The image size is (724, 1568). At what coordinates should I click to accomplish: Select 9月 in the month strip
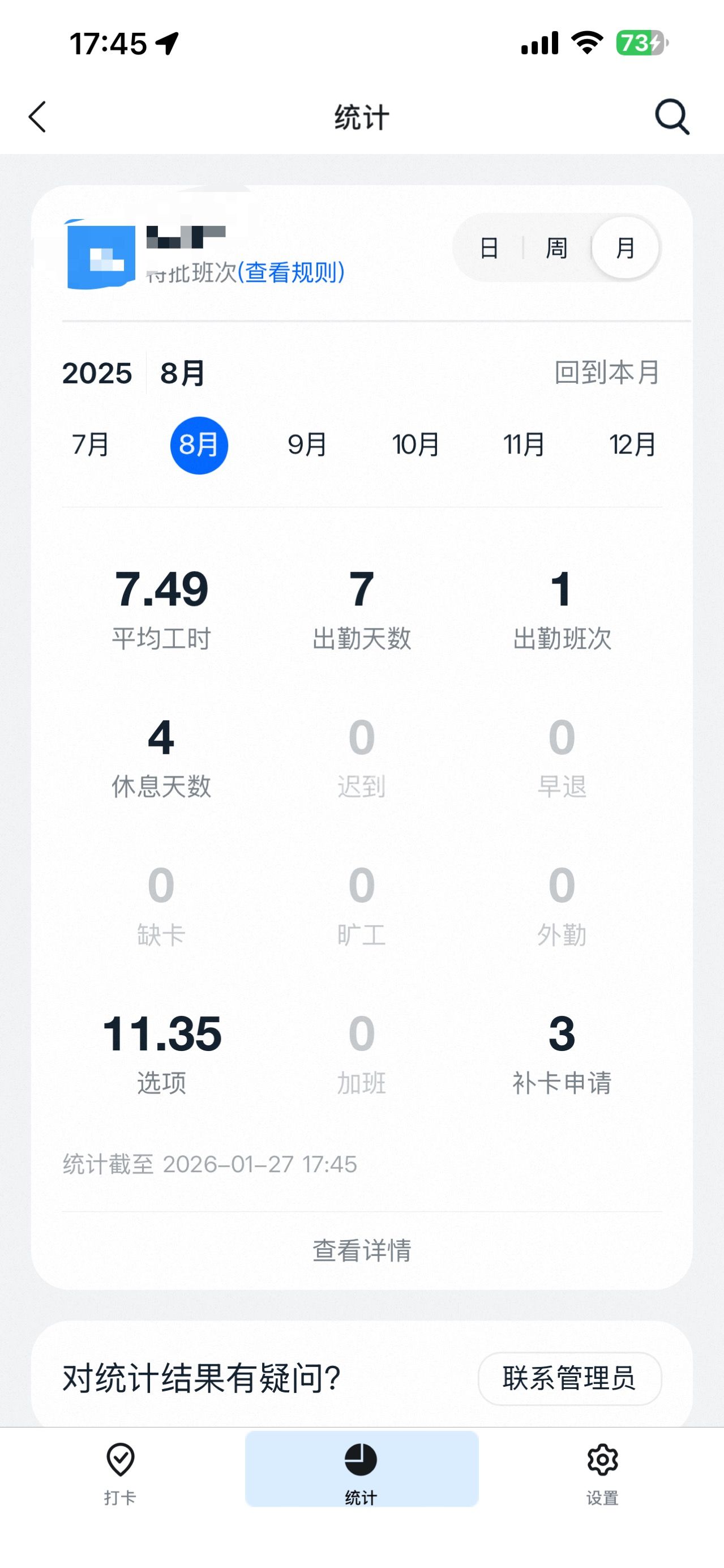(x=307, y=445)
